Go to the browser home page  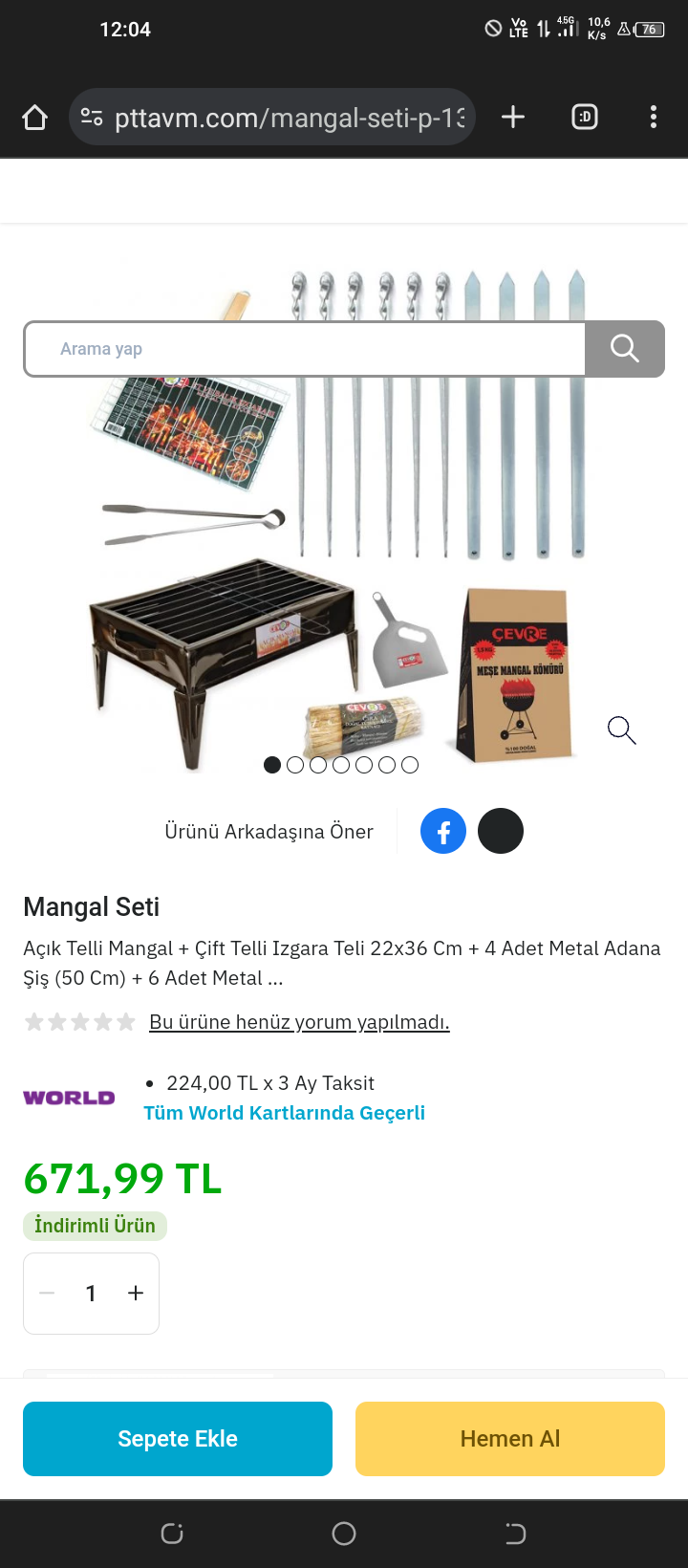point(35,118)
